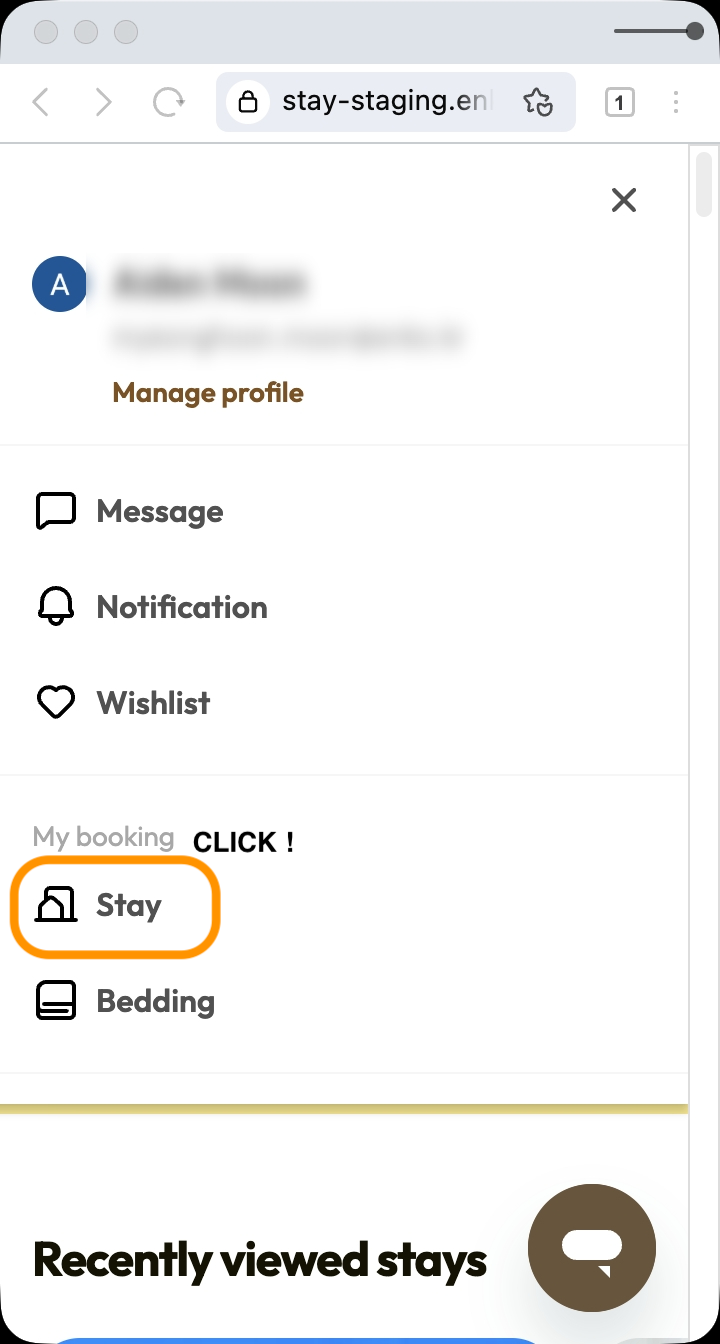Tap the address bar URL
This screenshot has height=1344, width=720.
point(386,102)
